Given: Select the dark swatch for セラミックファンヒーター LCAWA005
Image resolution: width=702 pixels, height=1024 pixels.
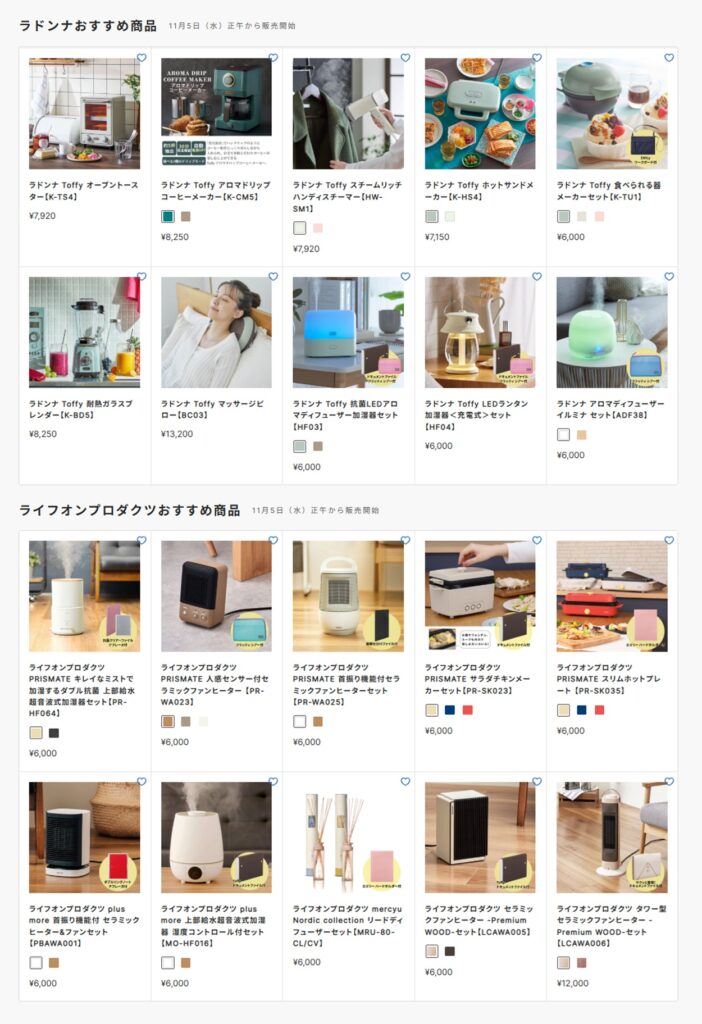Looking at the screenshot, I should (449, 951).
